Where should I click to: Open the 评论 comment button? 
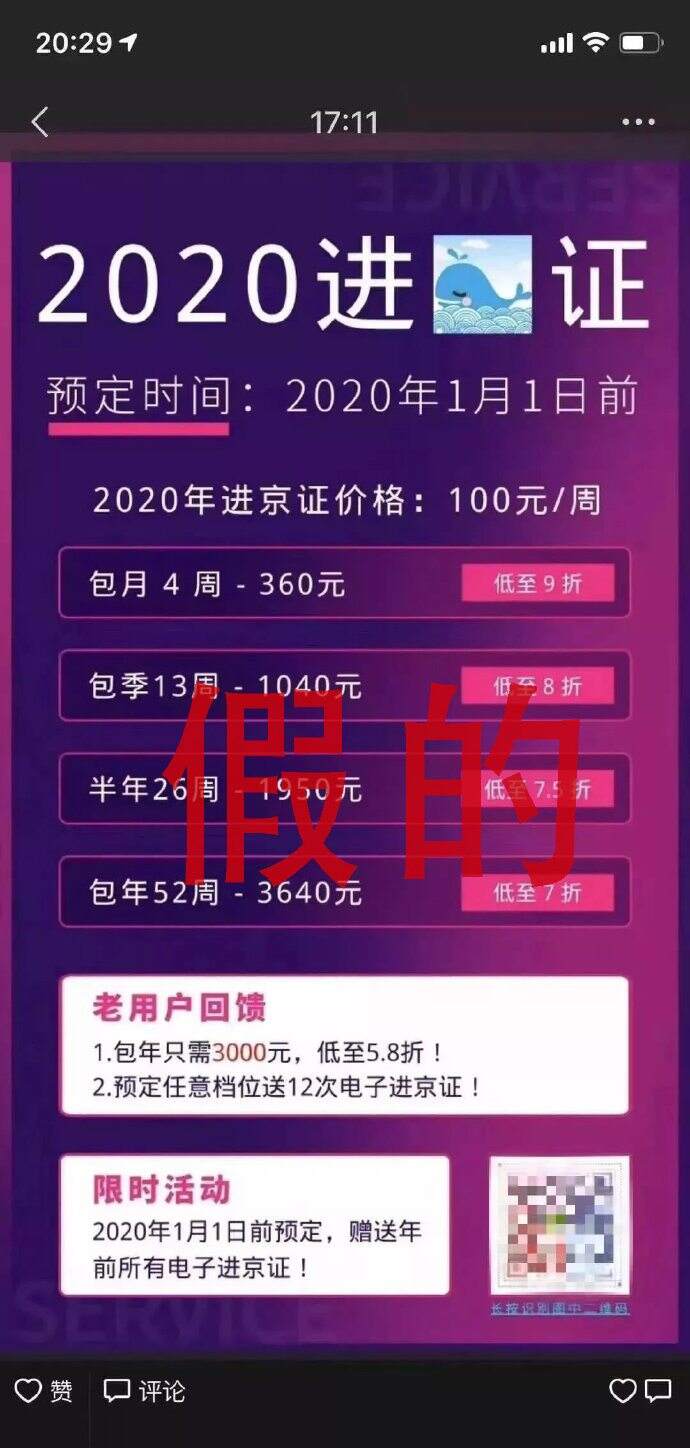pos(146,1391)
